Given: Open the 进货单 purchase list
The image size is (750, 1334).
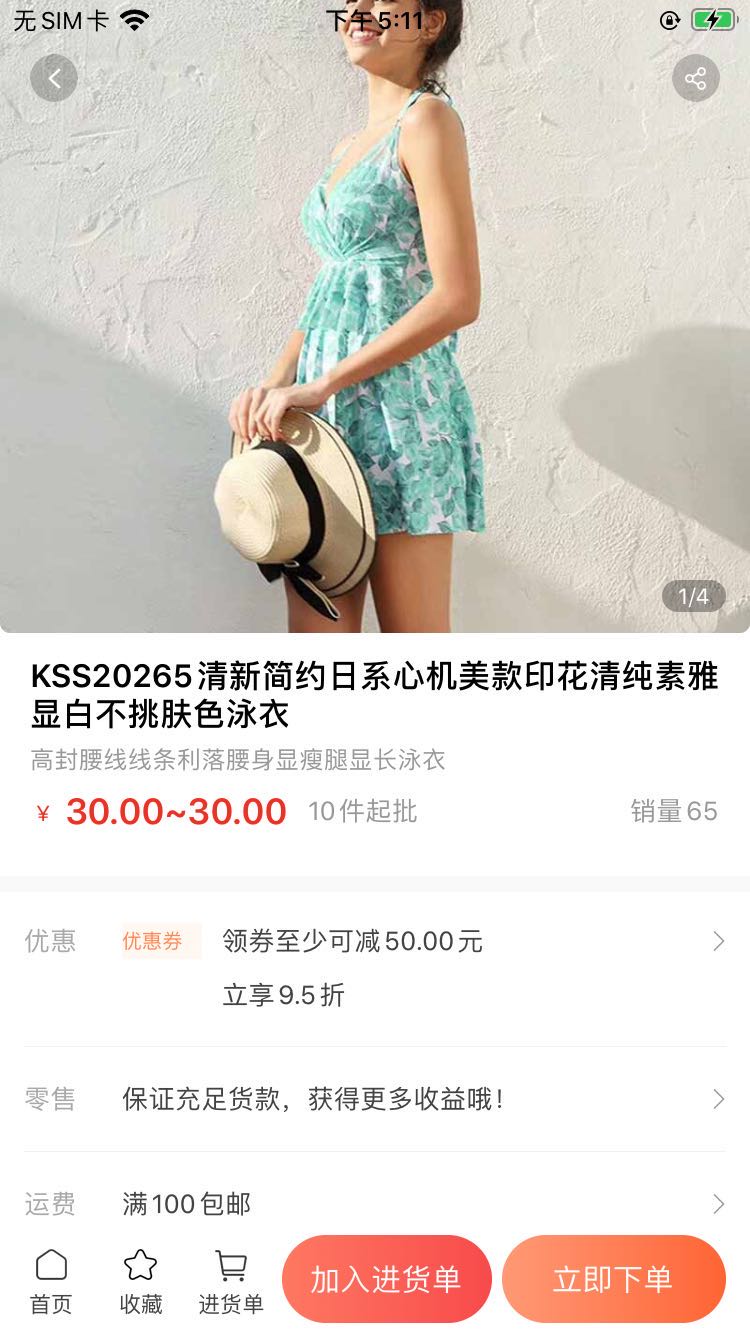Looking at the screenshot, I should [x=231, y=1281].
